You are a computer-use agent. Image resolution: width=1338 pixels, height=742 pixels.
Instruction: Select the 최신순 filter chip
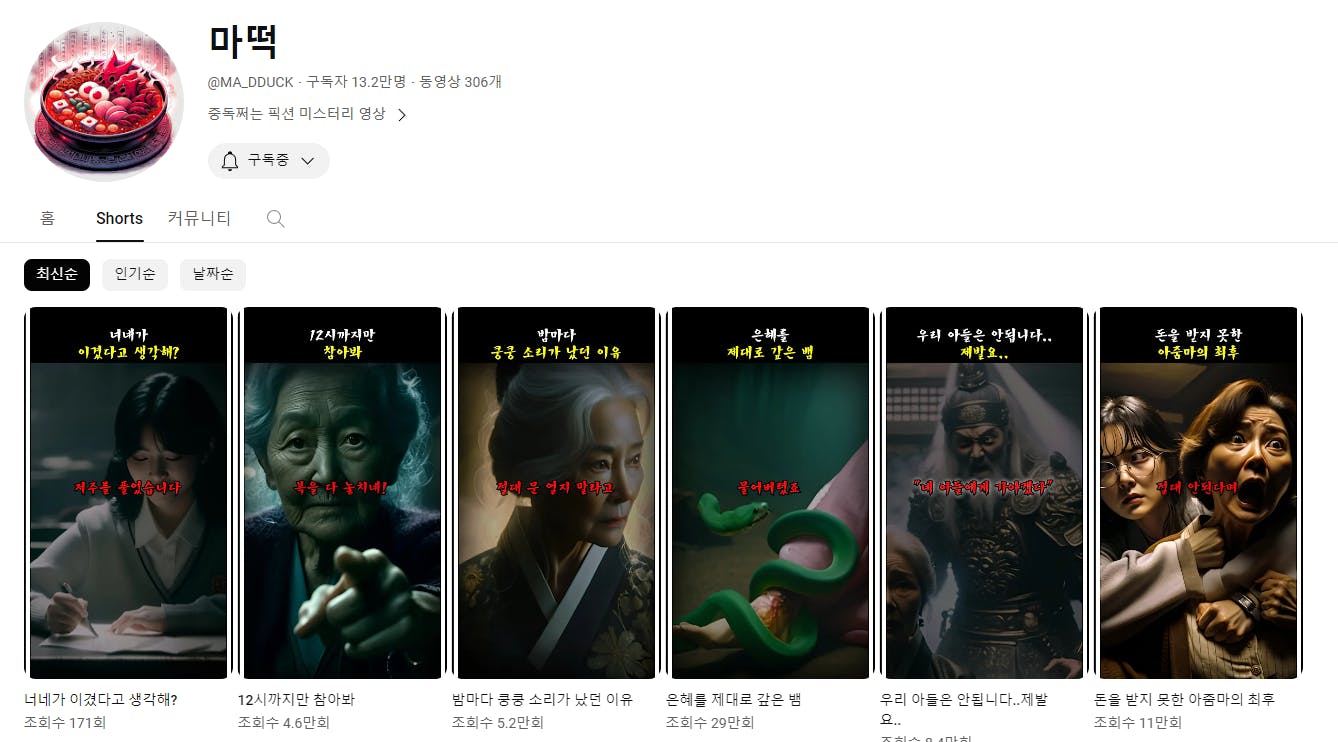[x=57, y=274]
